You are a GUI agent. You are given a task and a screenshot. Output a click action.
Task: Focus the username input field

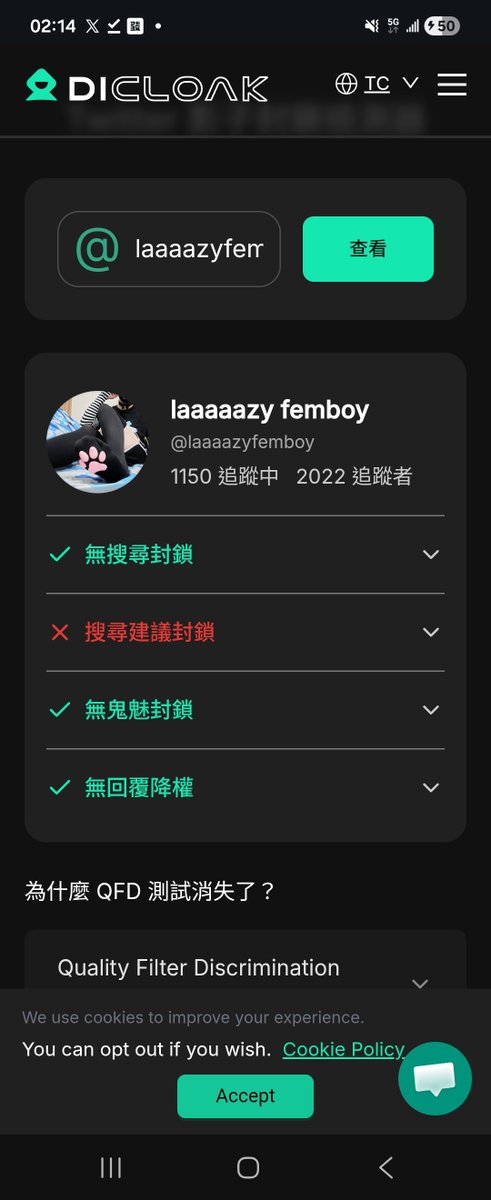tap(169, 249)
